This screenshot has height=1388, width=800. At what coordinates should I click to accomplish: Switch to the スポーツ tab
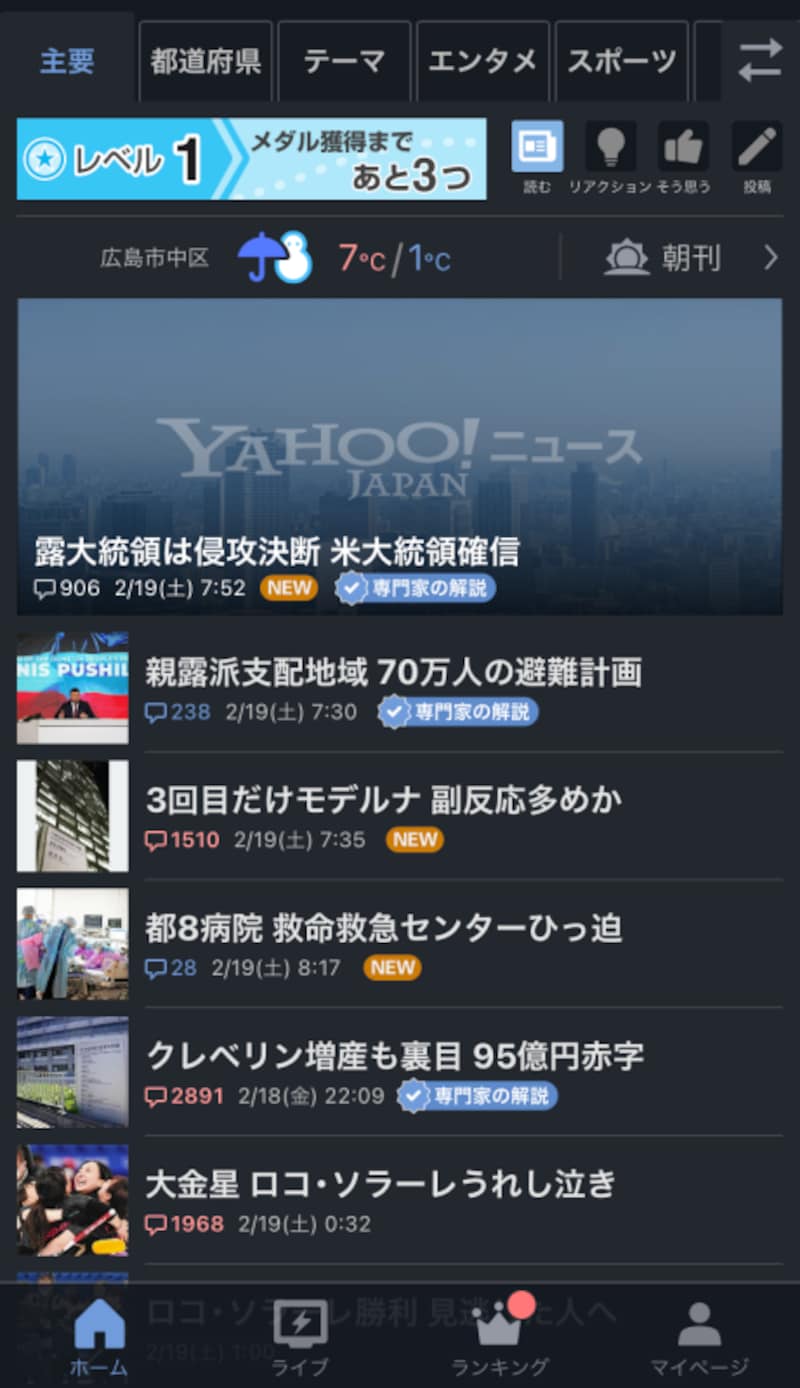pos(621,61)
